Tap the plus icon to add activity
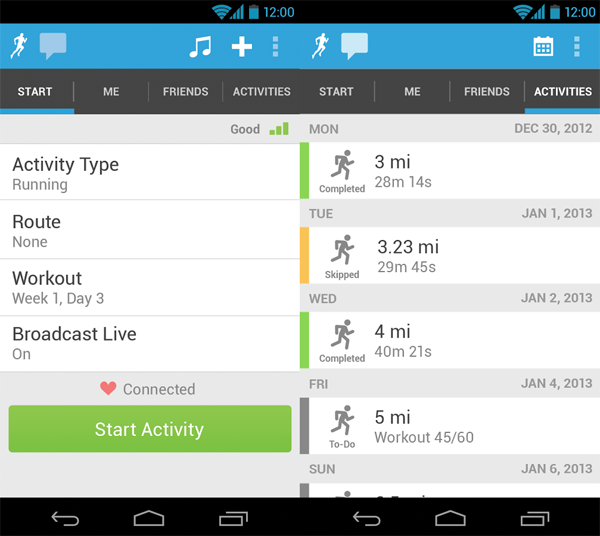 (x=242, y=47)
